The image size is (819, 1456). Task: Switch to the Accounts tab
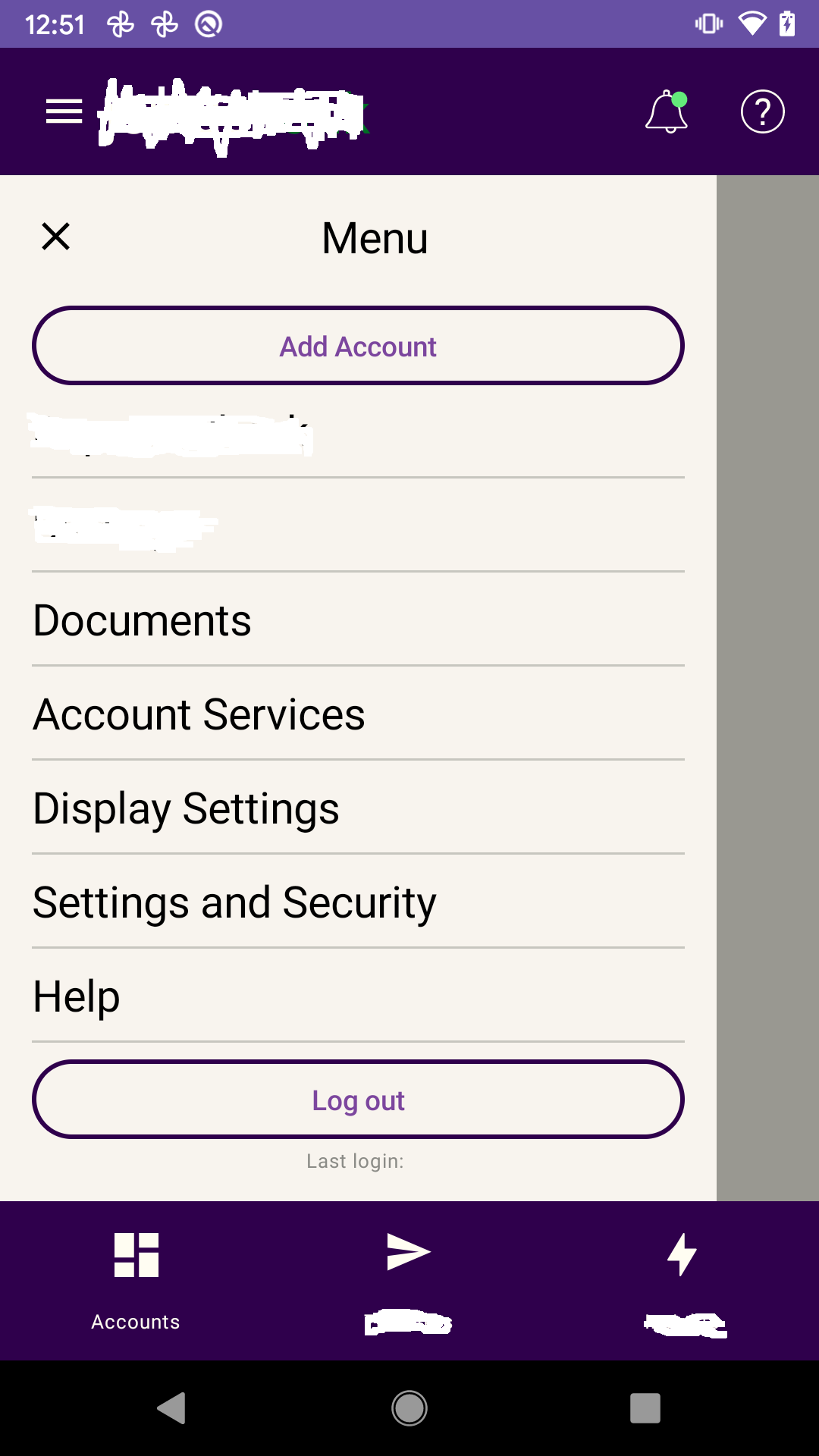click(x=136, y=1280)
